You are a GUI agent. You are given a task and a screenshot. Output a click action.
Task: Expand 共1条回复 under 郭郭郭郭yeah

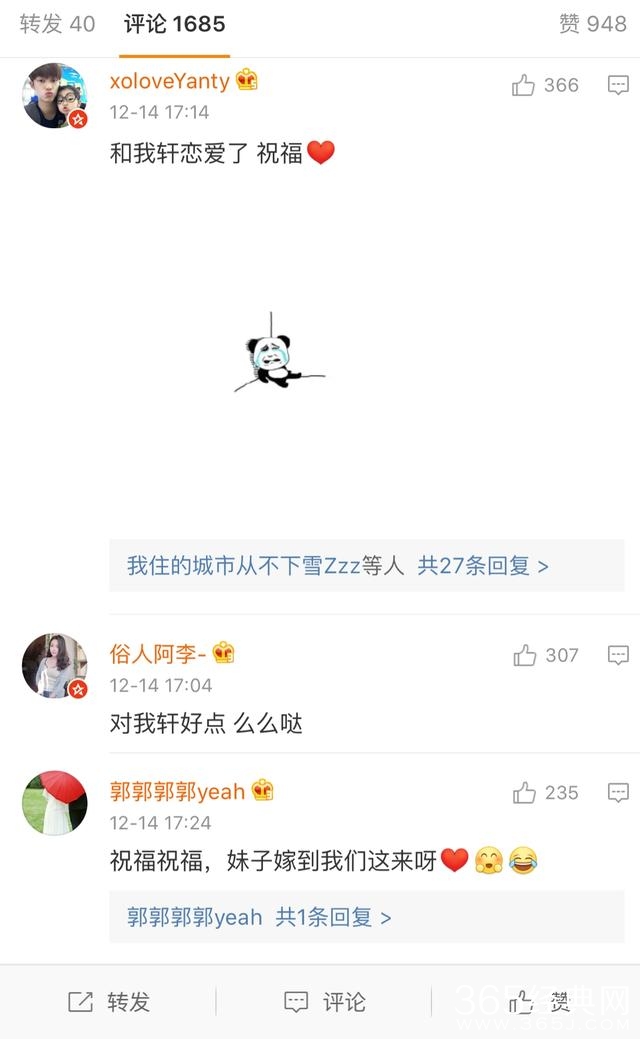(x=332, y=917)
